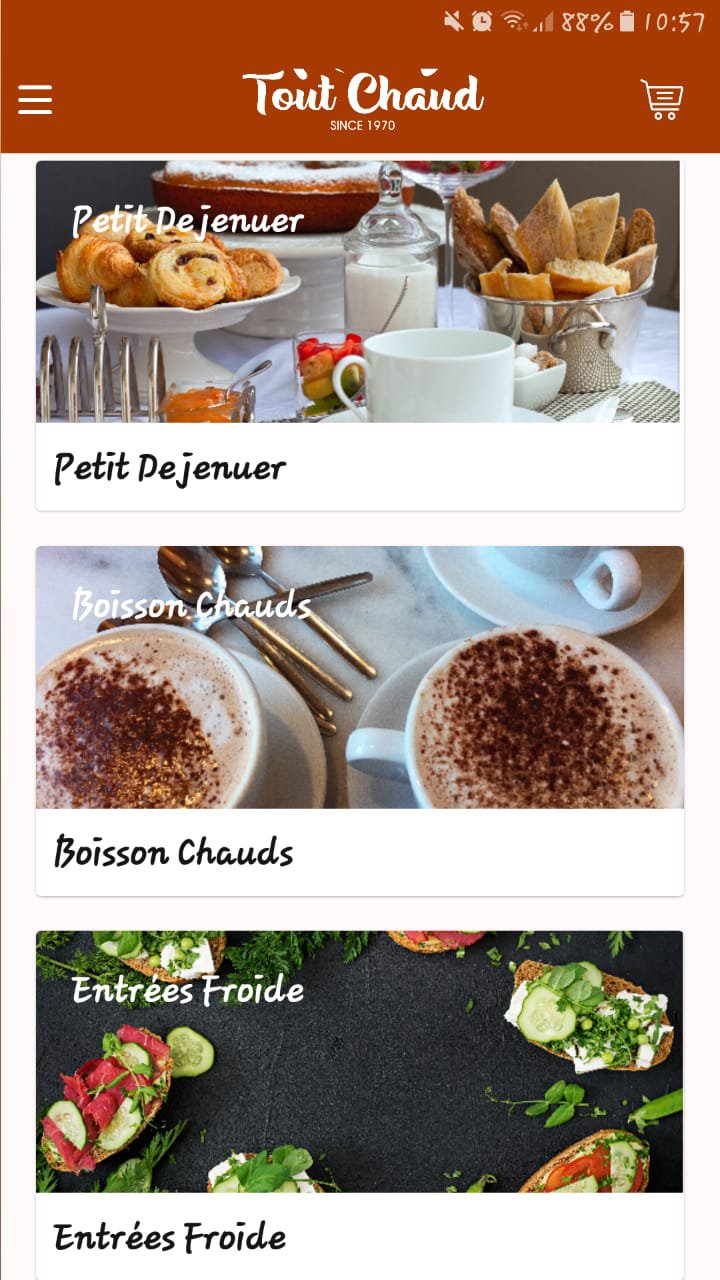Tap the Petit Dejenuer banner title overlay
720x1280 pixels.
coord(187,222)
